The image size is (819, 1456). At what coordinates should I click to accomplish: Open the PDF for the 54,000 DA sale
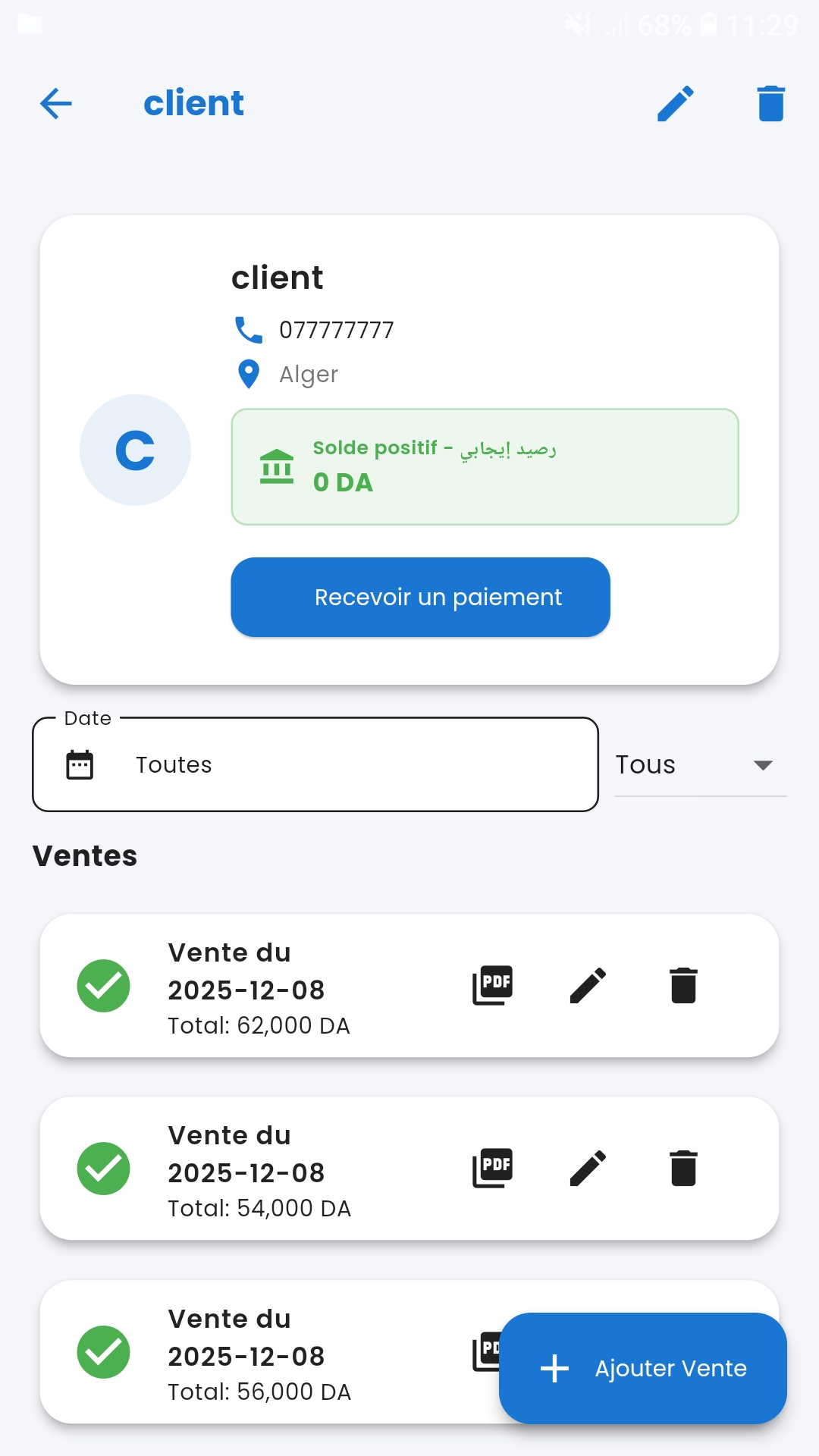pos(491,1169)
